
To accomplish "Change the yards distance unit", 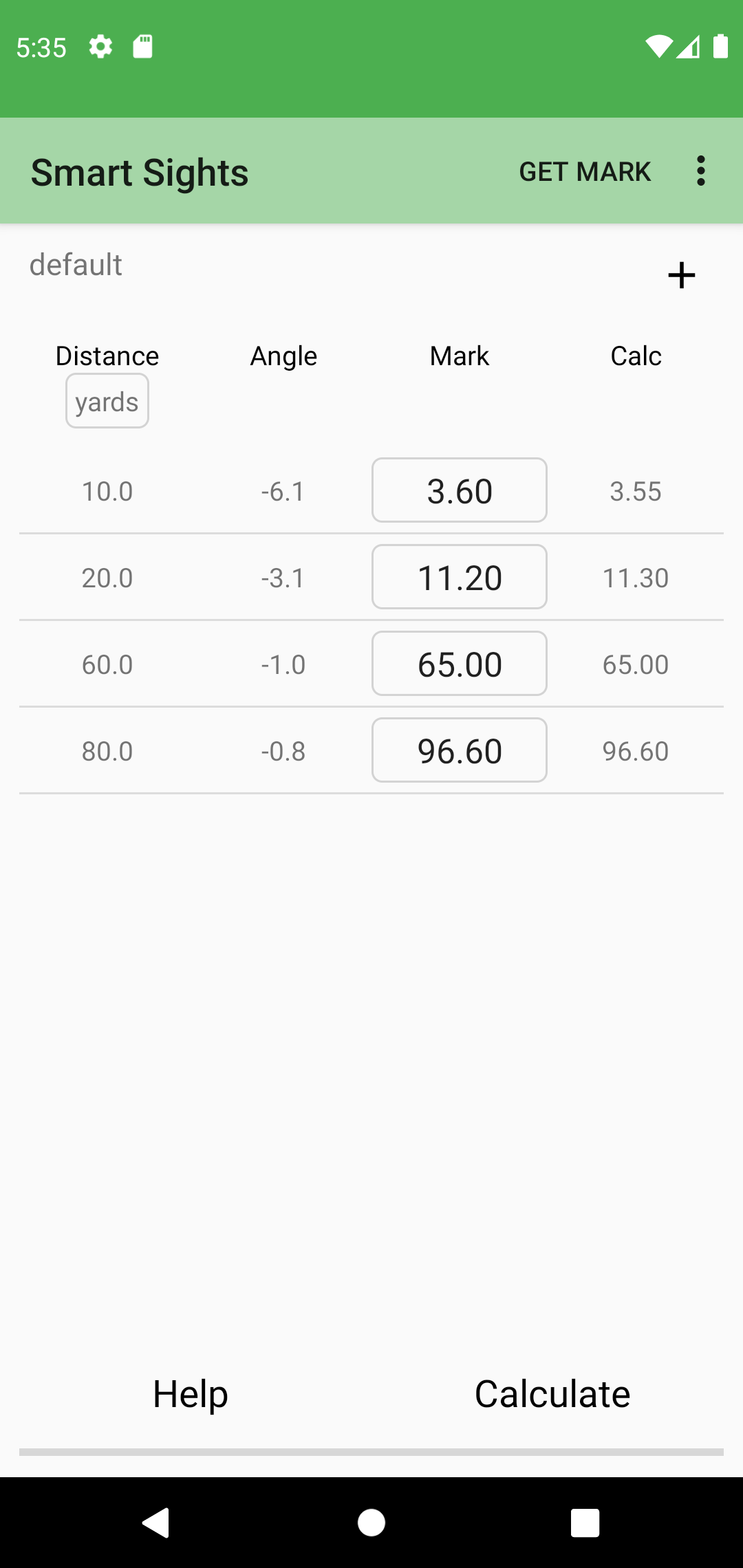I will tap(107, 401).
